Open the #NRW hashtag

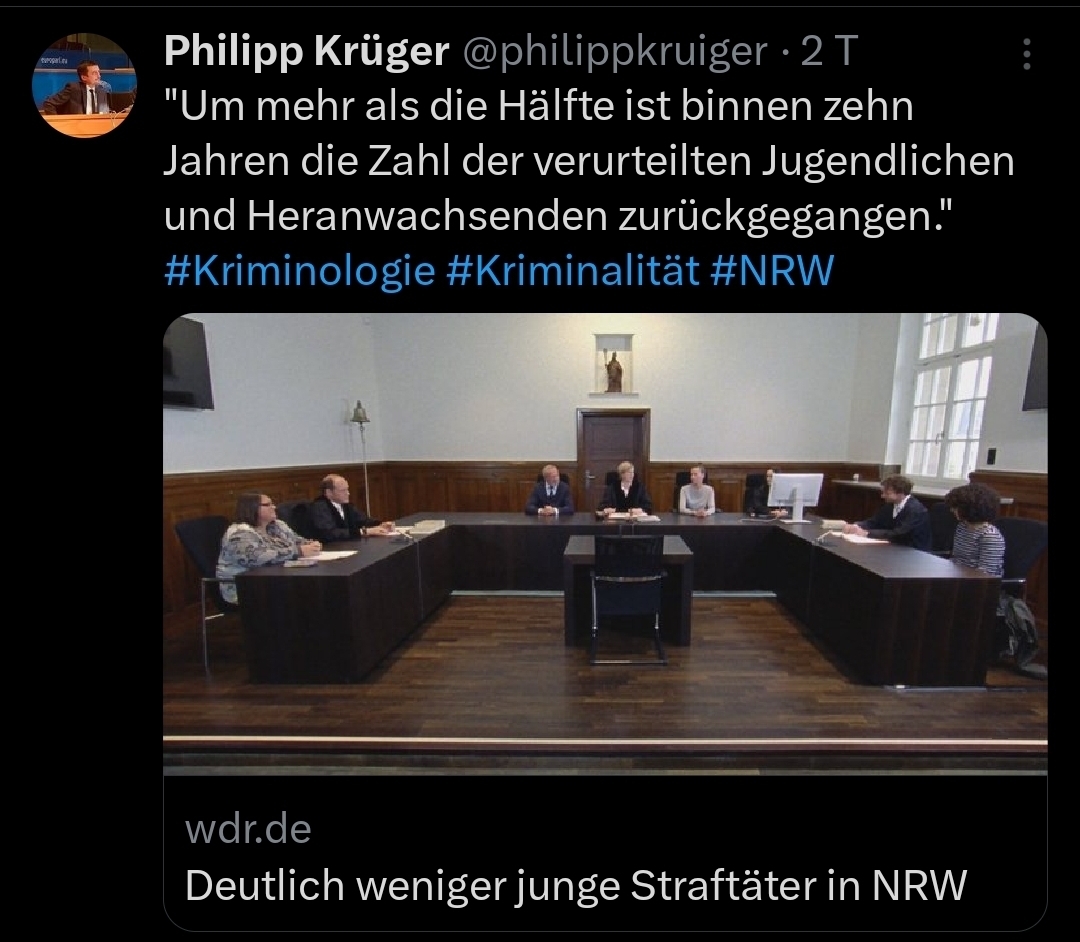click(771, 272)
